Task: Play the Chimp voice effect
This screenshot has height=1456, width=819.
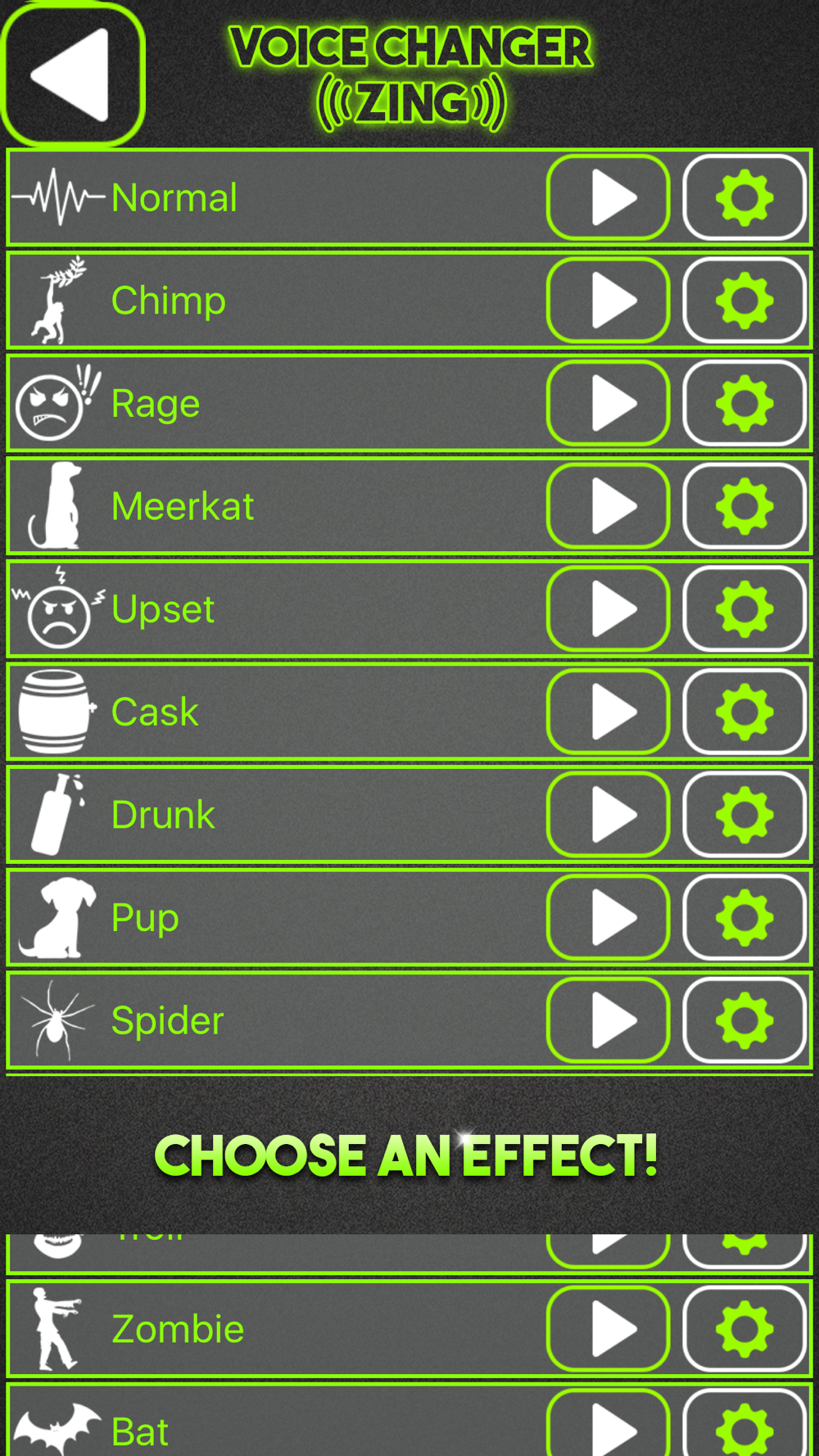Action: coord(609,301)
